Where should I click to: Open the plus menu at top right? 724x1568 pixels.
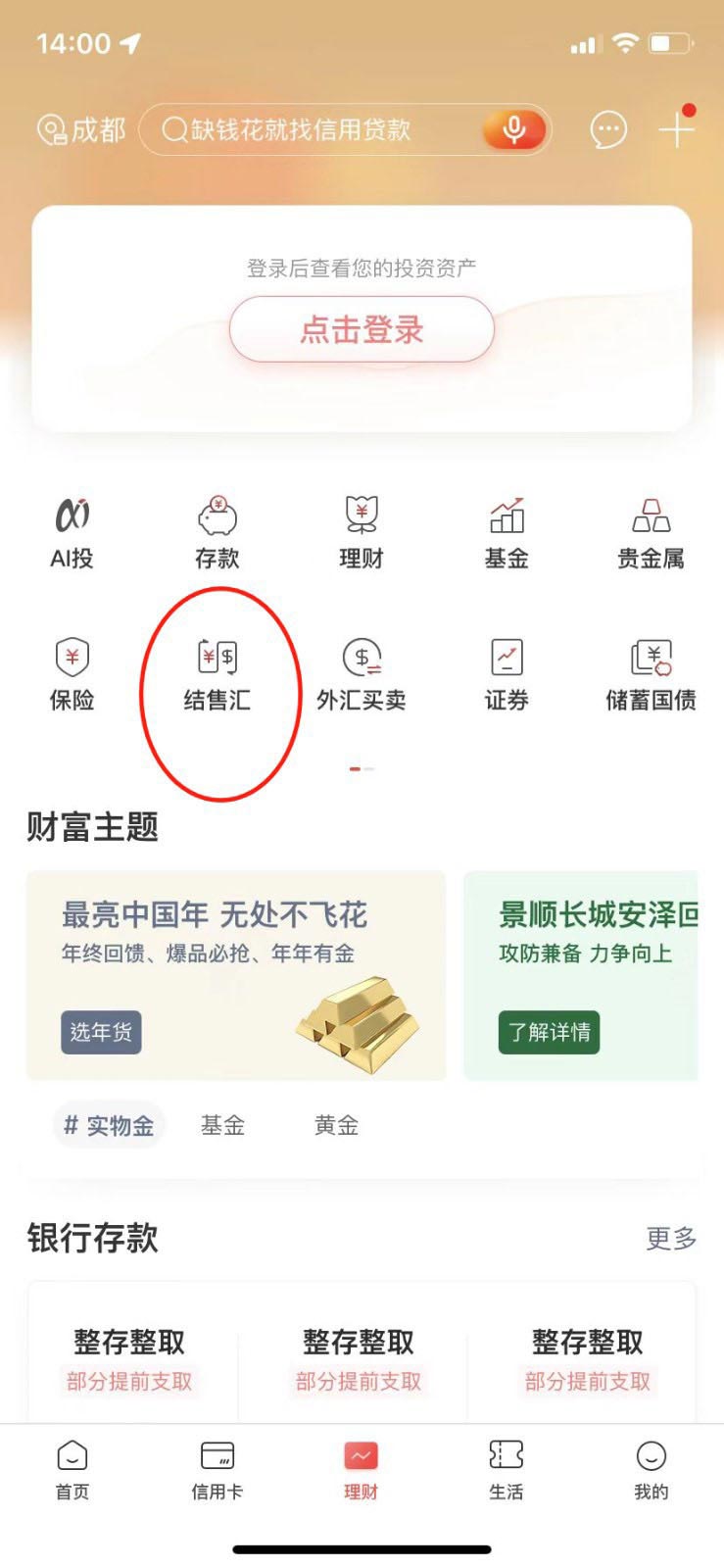[676, 129]
